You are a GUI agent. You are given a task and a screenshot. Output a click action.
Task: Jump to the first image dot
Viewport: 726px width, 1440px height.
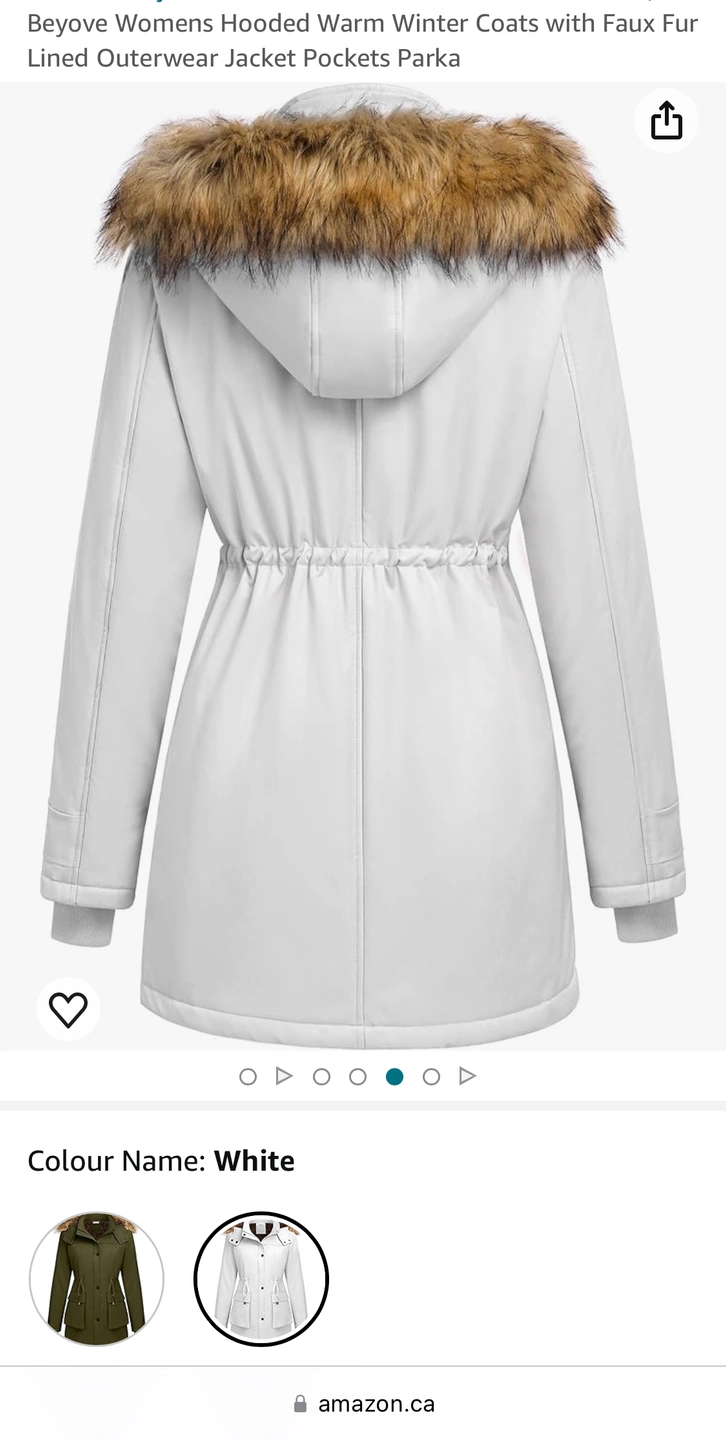click(248, 1076)
